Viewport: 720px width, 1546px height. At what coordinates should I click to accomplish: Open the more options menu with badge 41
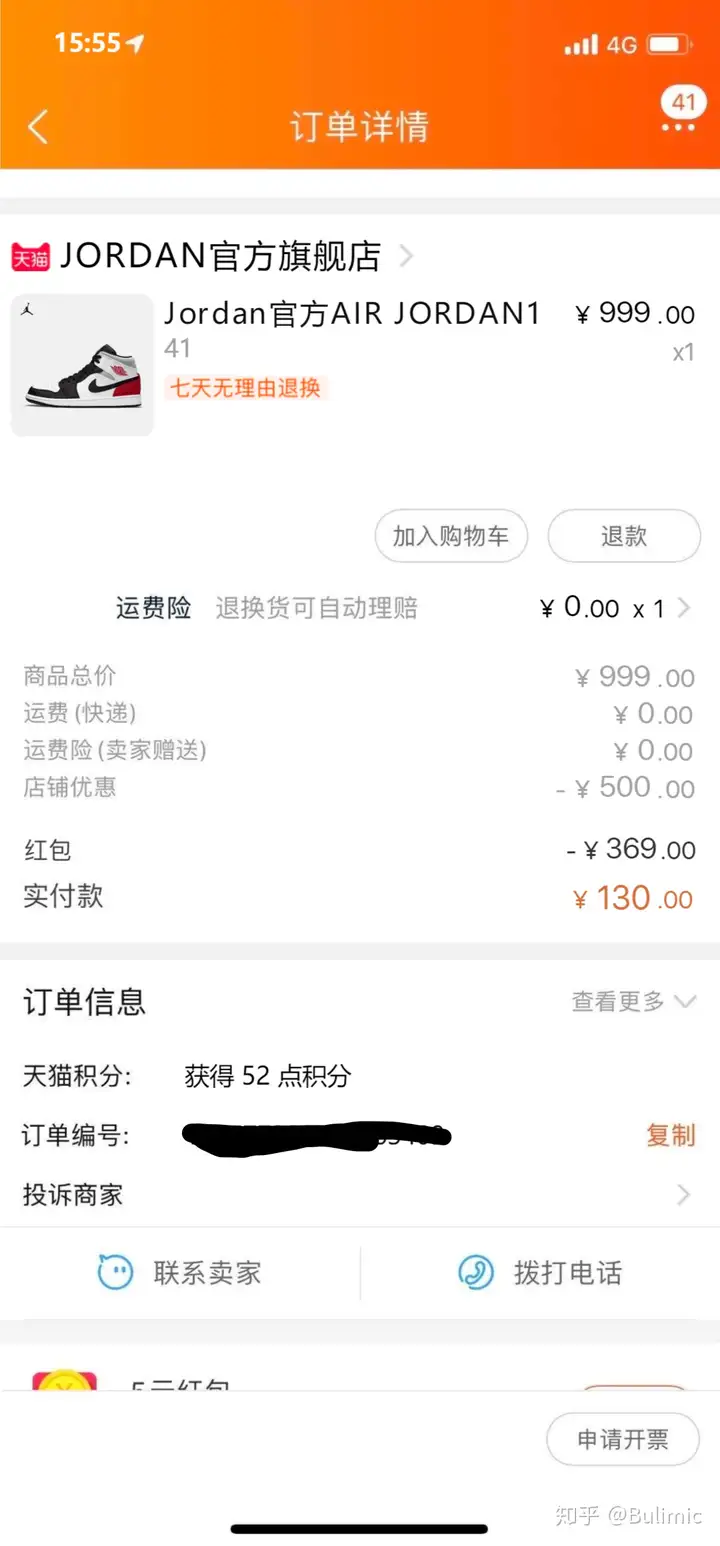[680, 114]
